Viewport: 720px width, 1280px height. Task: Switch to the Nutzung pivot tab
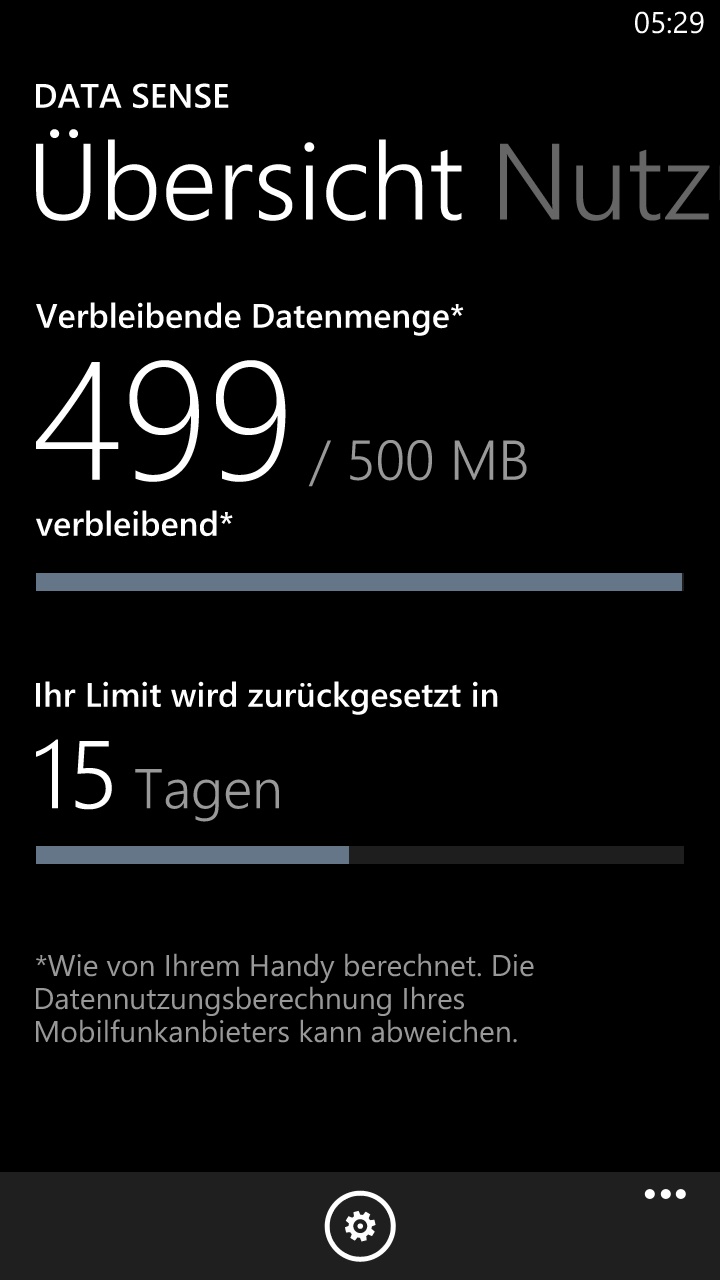[607, 183]
